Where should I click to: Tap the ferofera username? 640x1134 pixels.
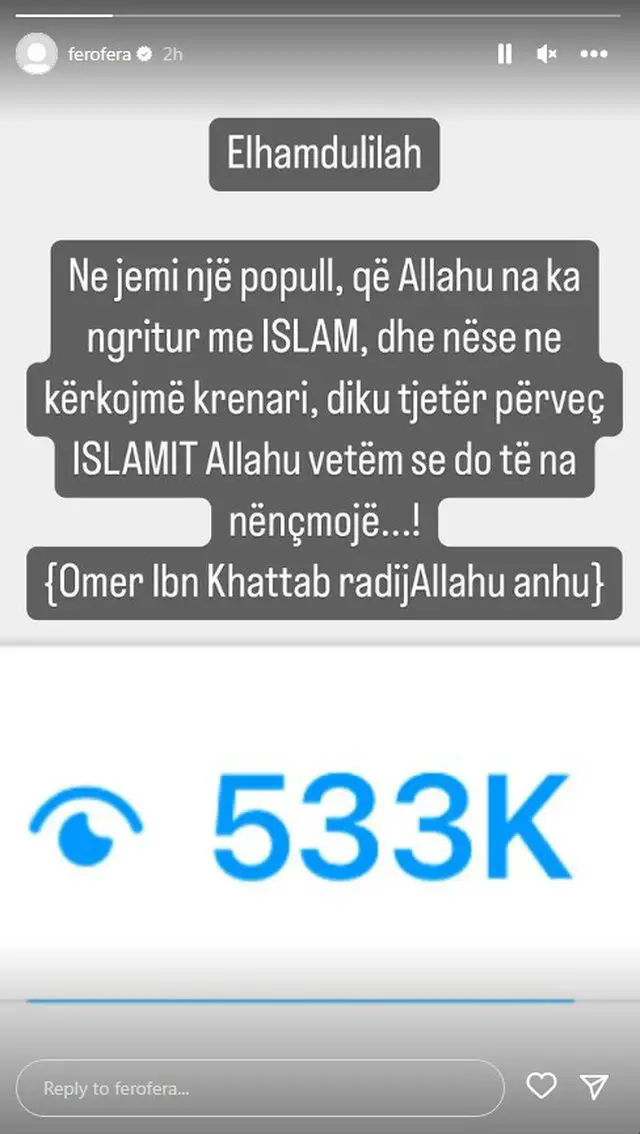click(x=100, y=55)
